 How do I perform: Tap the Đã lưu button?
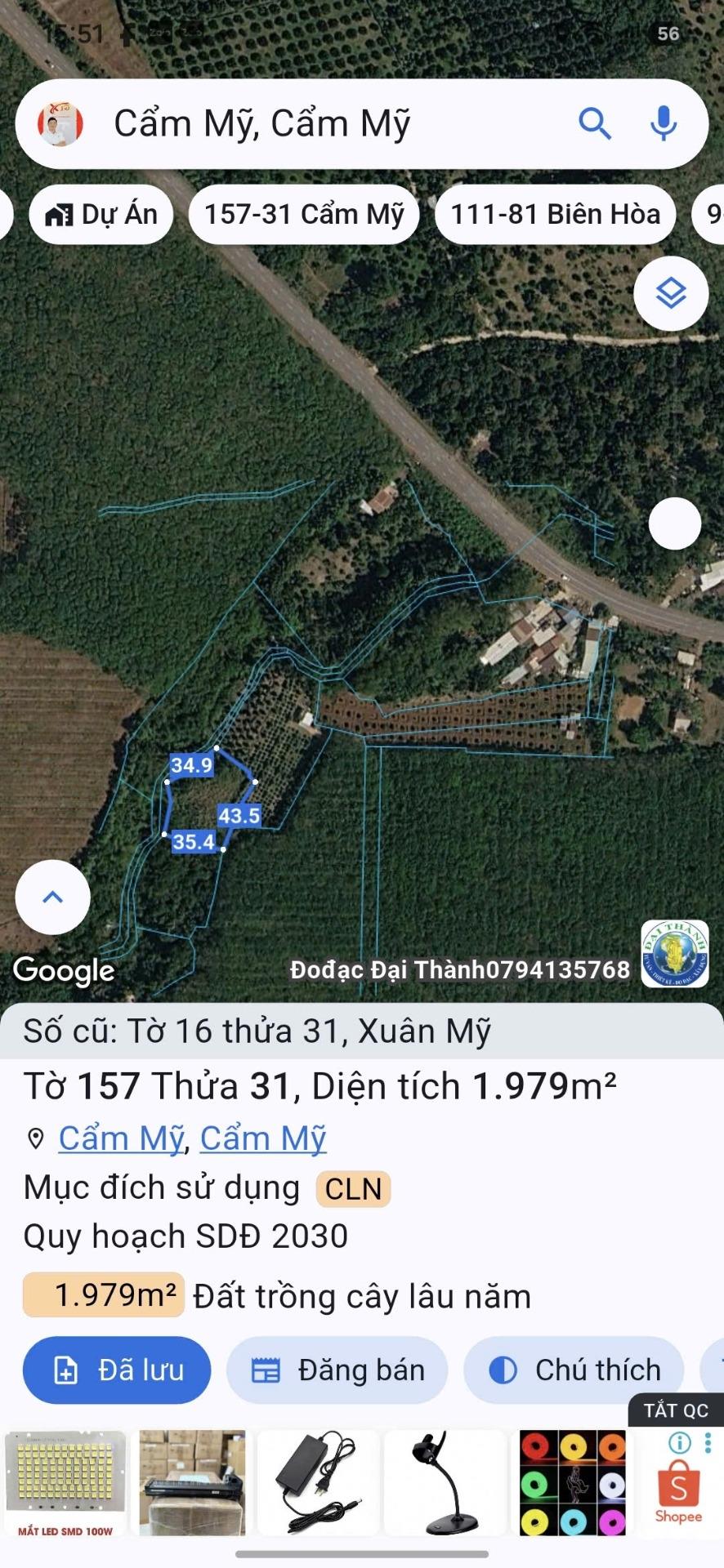(x=117, y=1370)
